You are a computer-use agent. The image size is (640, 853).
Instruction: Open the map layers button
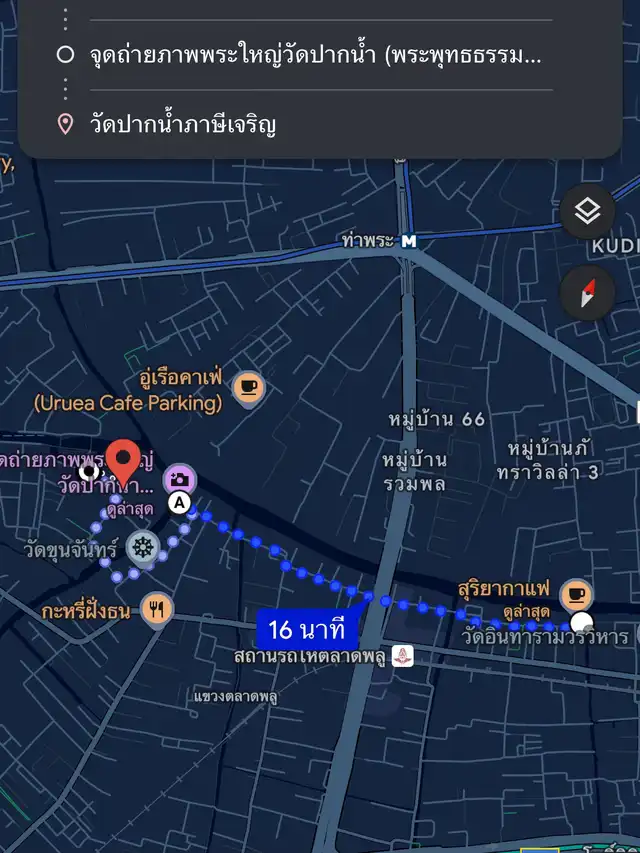(x=587, y=211)
